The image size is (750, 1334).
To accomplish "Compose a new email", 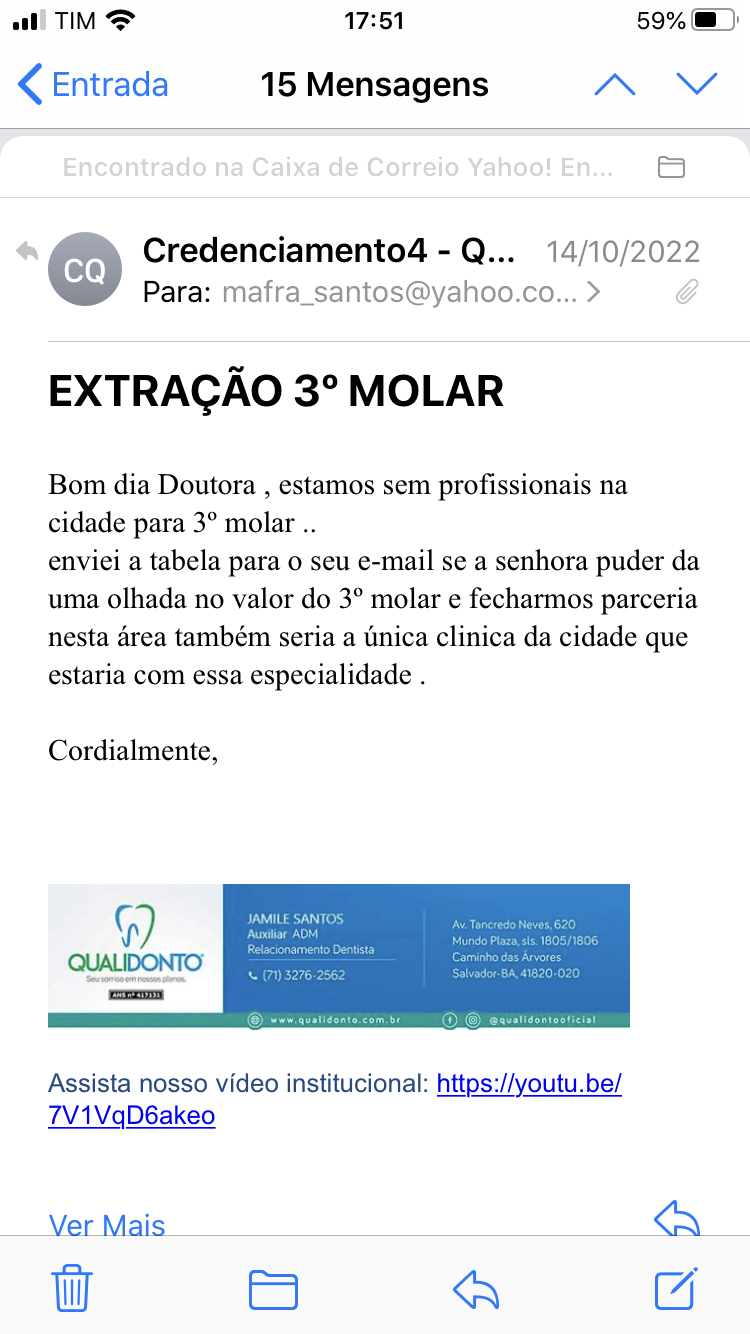I will click(676, 1288).
